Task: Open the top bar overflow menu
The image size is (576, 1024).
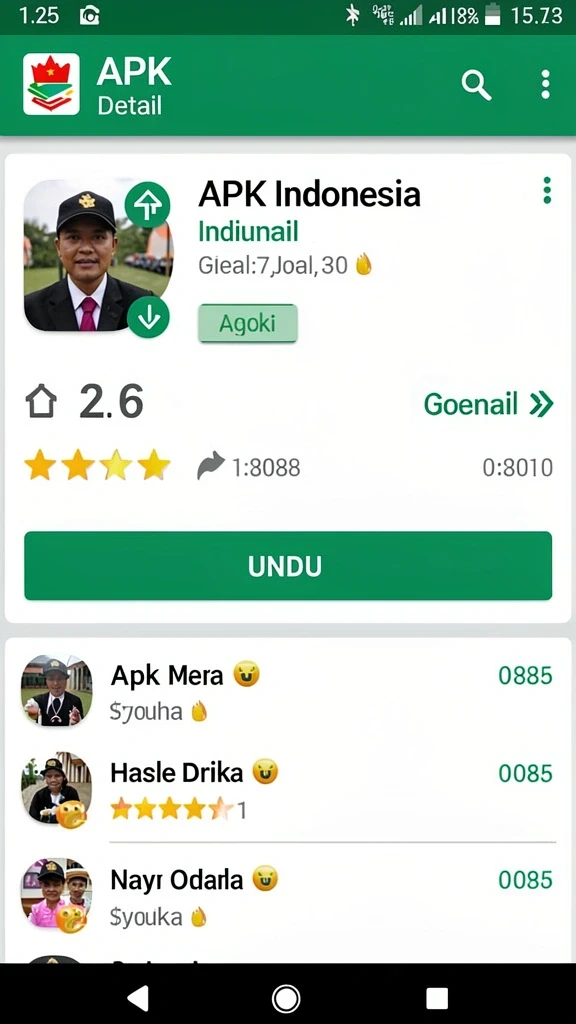Action: tap(545, 85)
